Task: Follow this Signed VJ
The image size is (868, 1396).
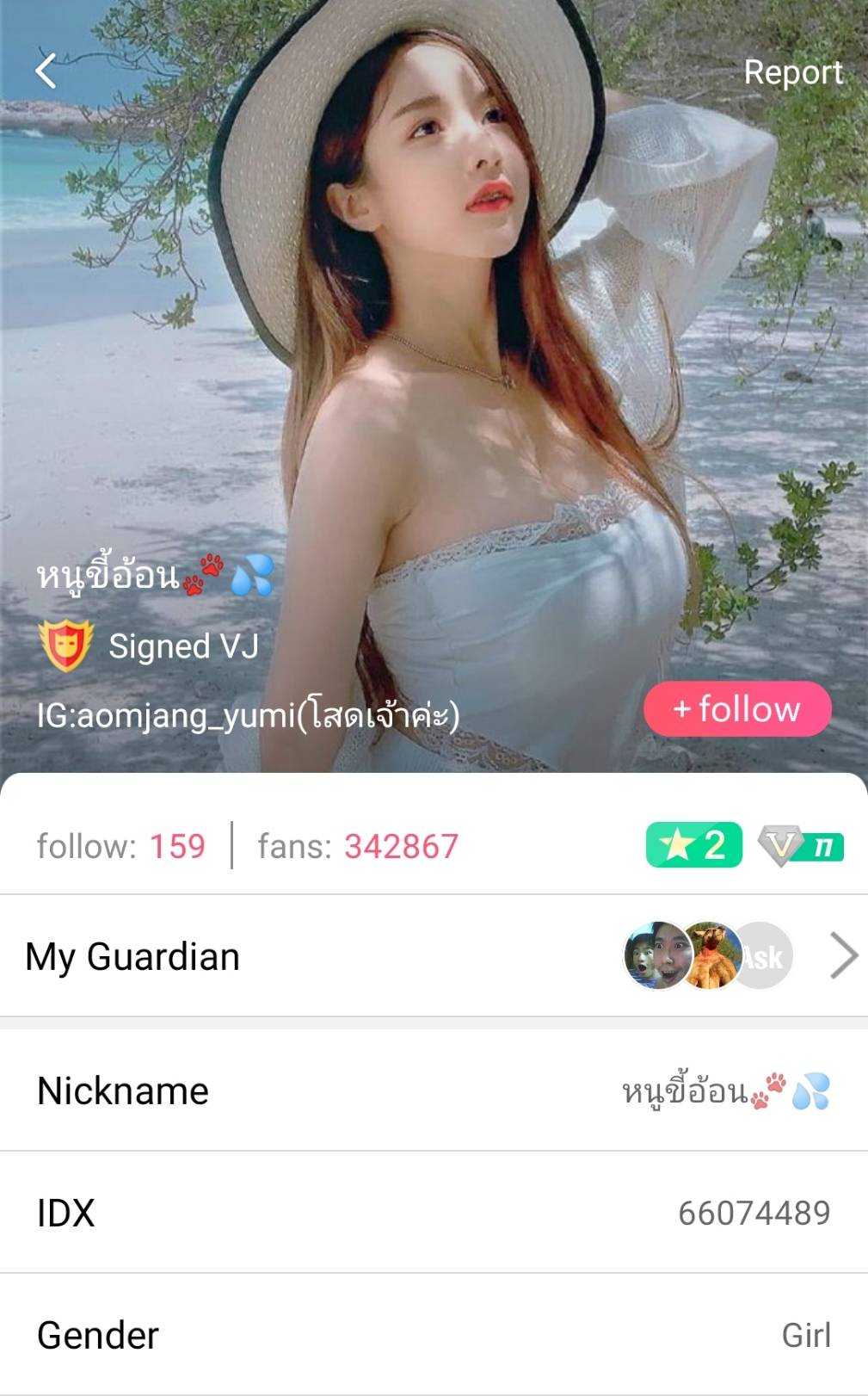Action: (737, 709)
